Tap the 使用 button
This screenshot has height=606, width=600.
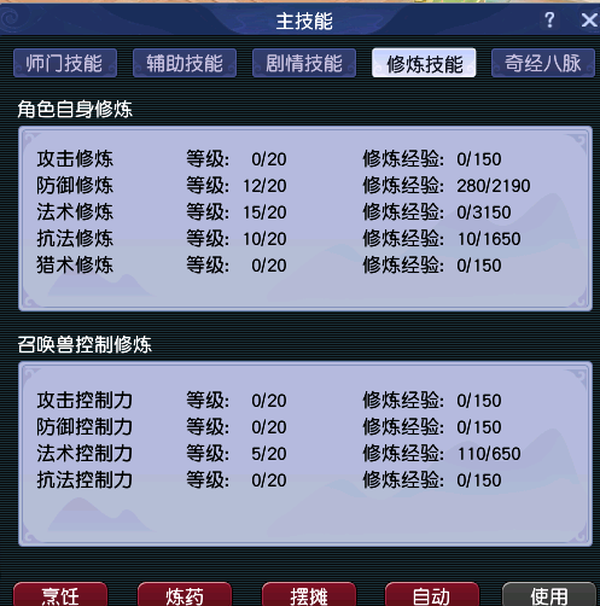tap(548, 595)
